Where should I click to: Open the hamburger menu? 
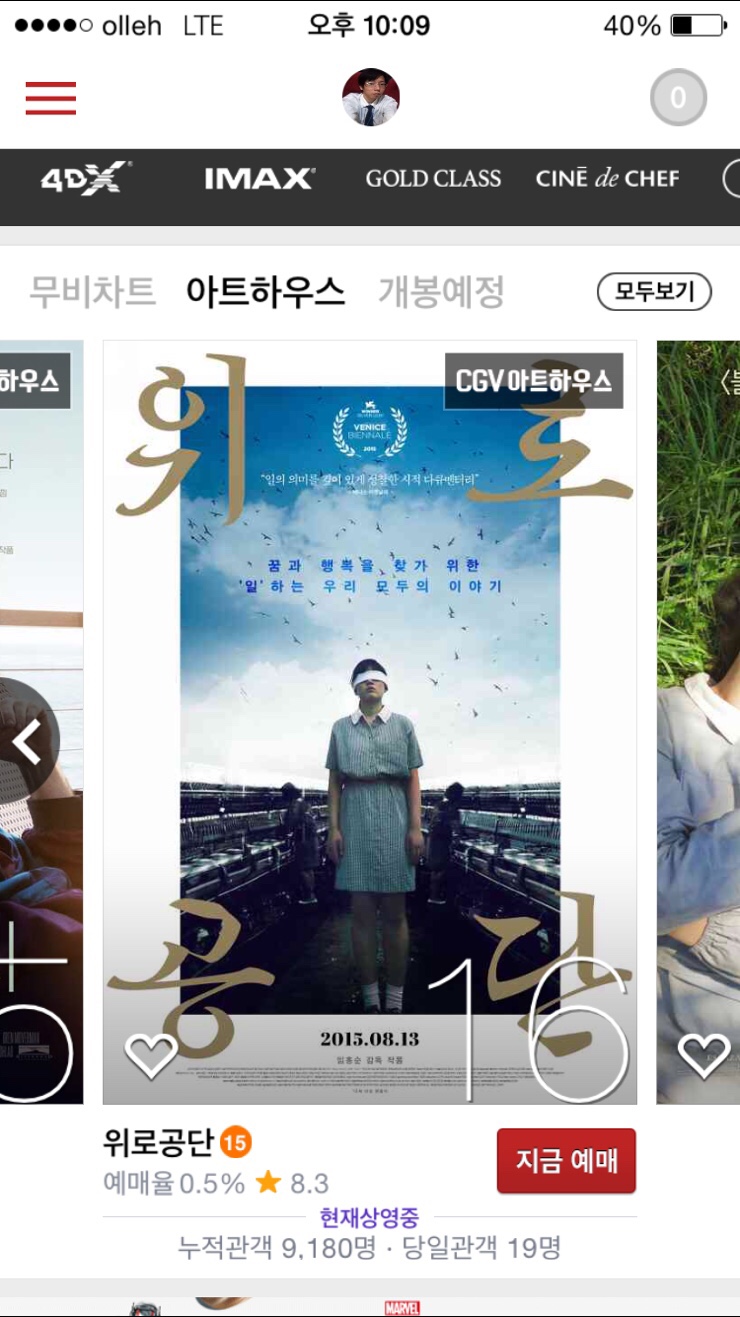[51, 98]
